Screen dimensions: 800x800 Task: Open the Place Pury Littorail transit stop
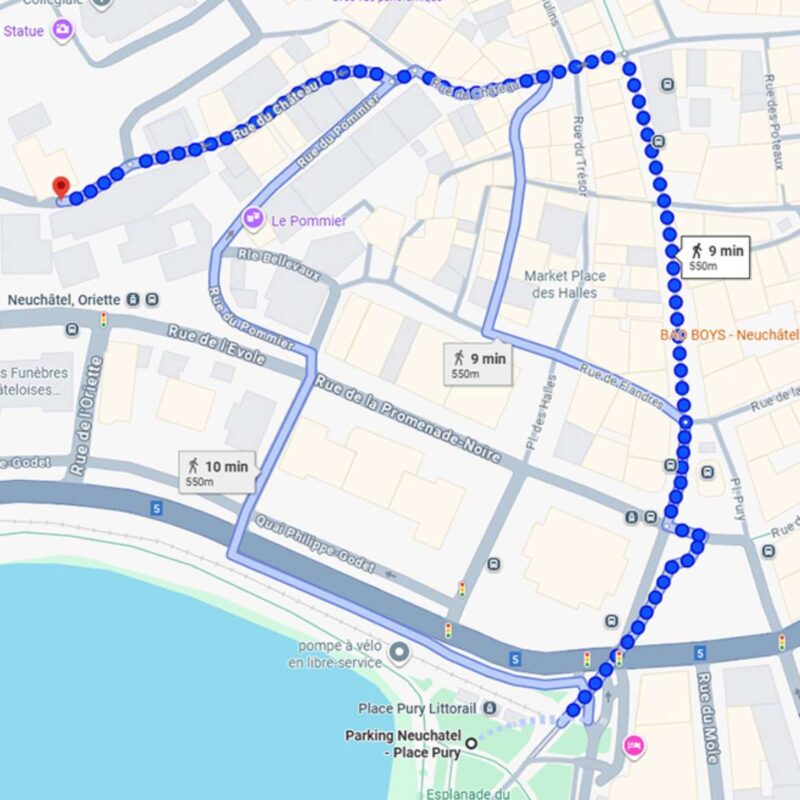tap(487, 708)
